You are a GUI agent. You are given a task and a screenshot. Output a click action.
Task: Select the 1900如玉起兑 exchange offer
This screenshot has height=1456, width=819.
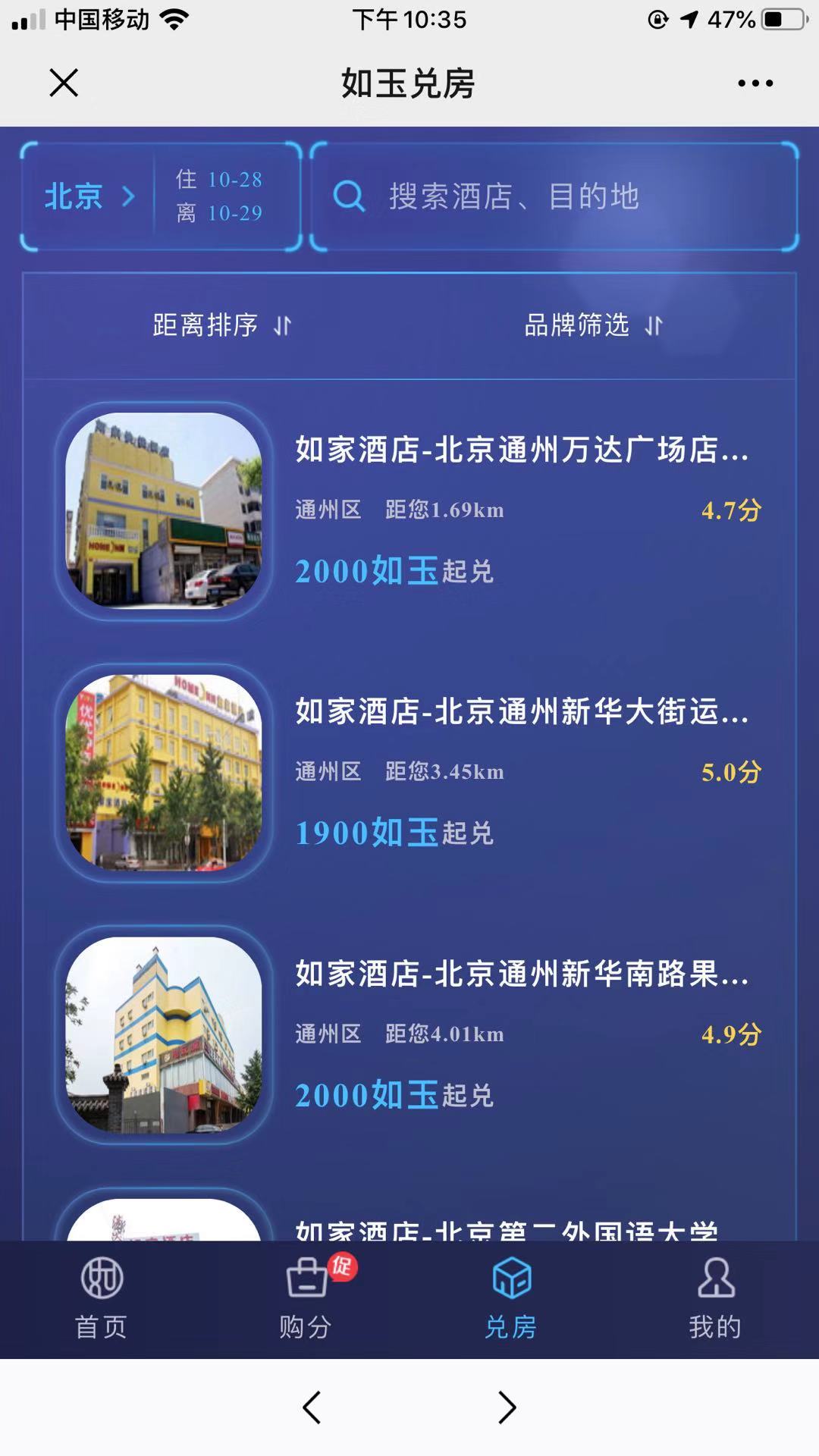click(394, 833)
